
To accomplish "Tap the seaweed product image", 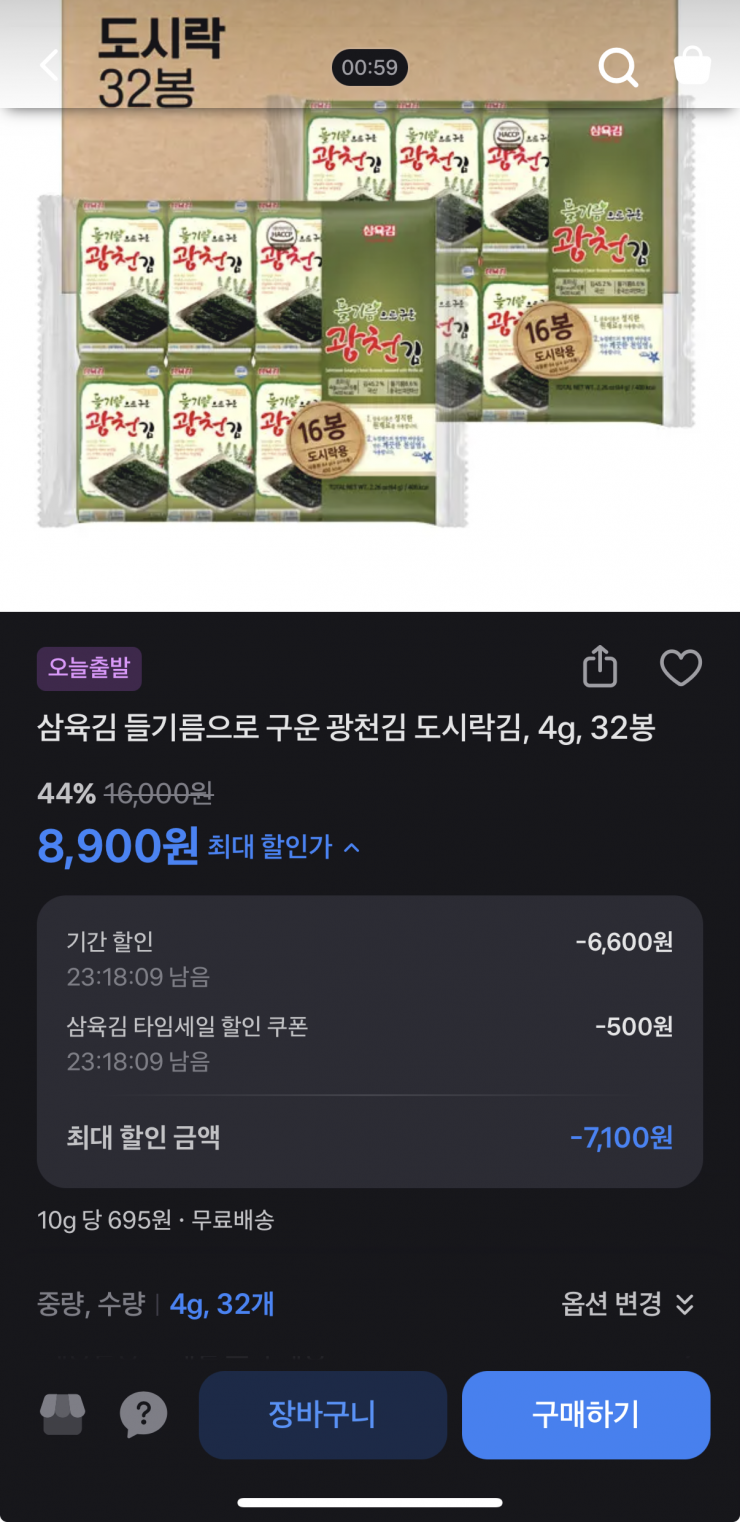I will tap(370, 320).
